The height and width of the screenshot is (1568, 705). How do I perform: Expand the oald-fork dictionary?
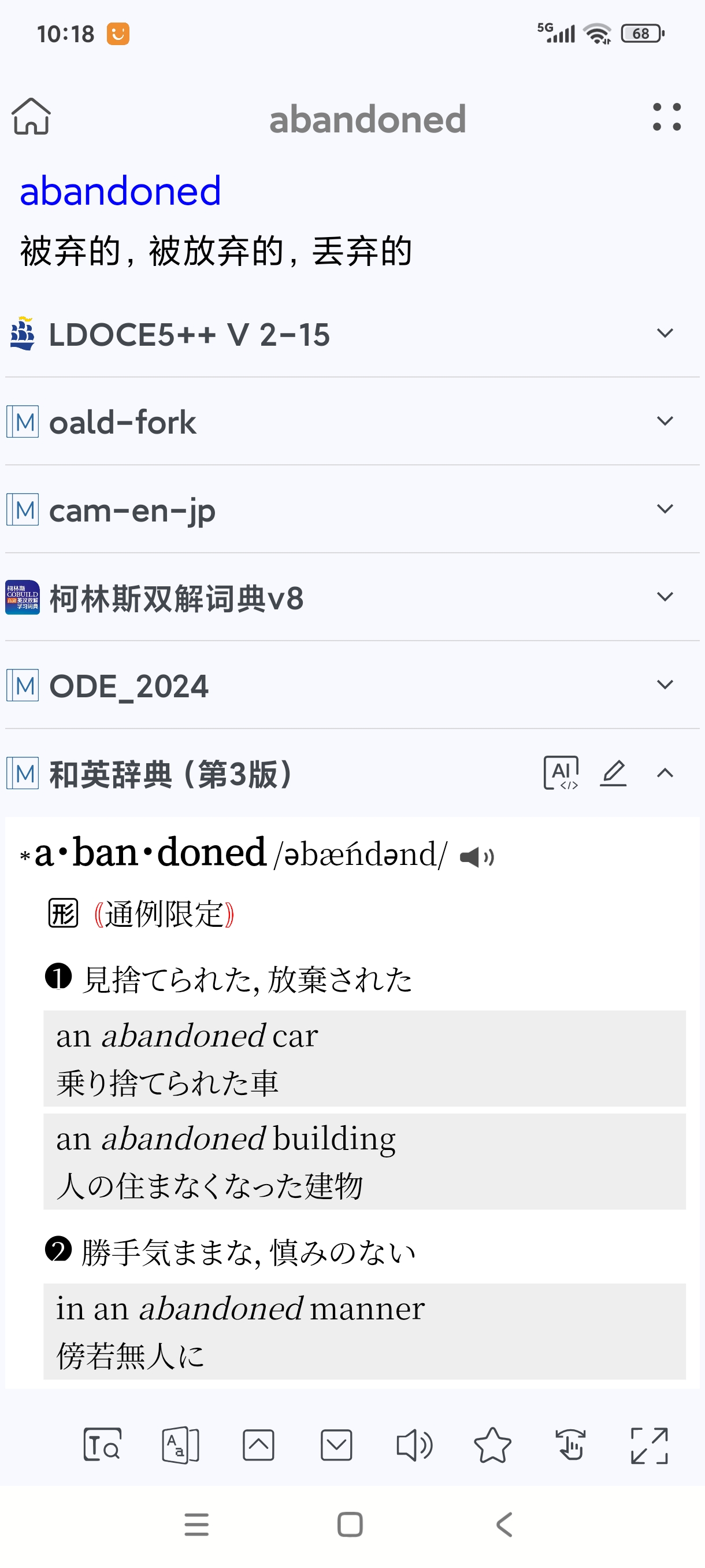click(x=352, y=421)
